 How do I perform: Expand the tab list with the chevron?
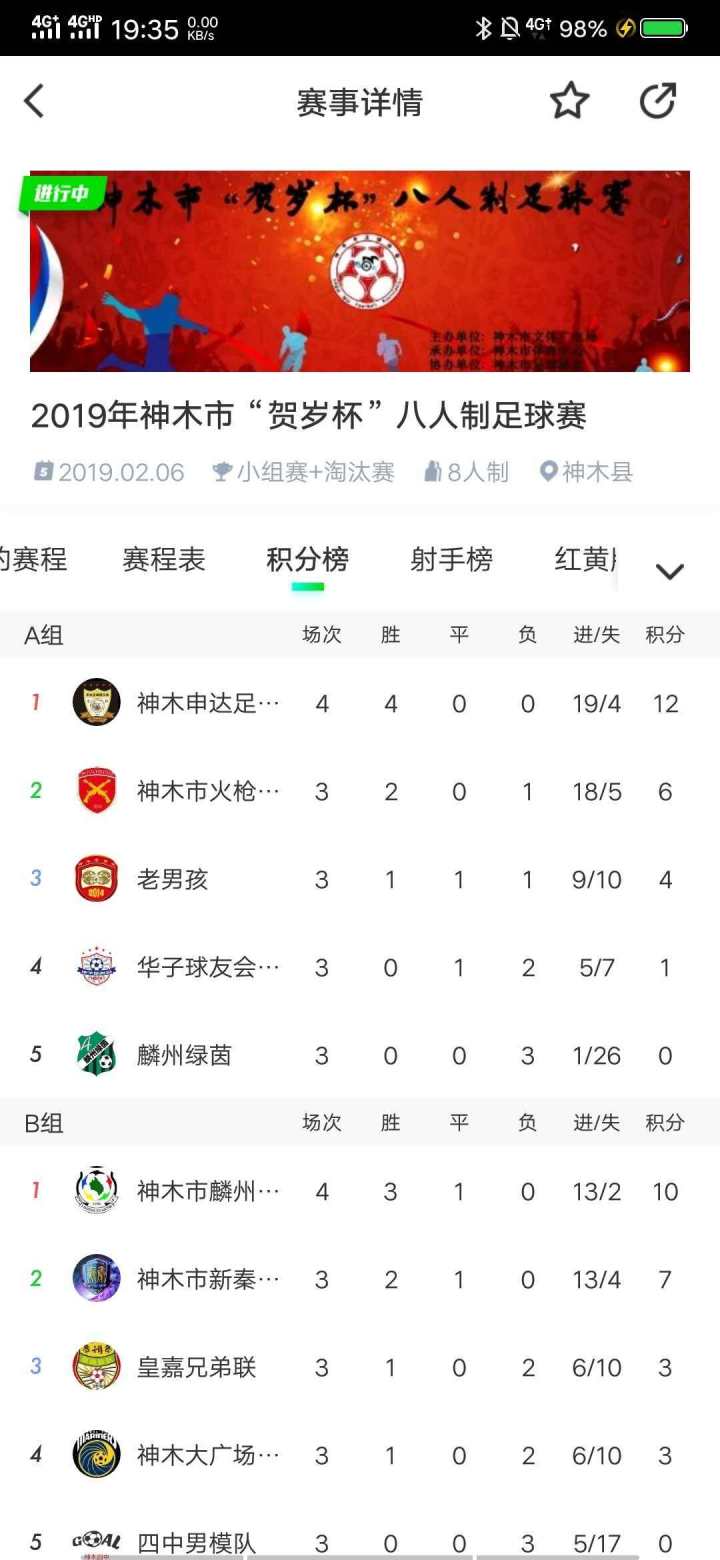669,571
